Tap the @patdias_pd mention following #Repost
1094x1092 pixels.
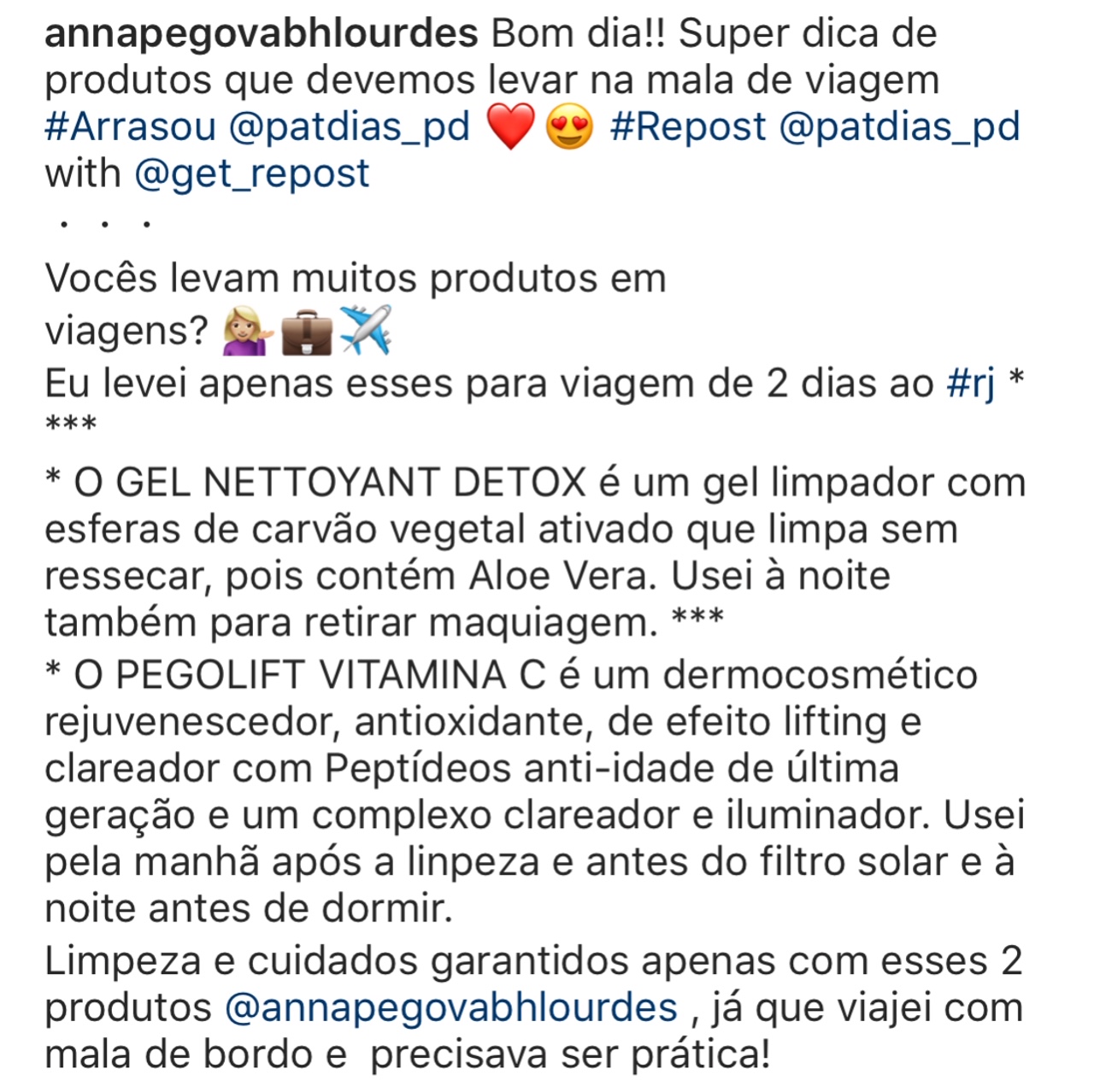[900, 127]
